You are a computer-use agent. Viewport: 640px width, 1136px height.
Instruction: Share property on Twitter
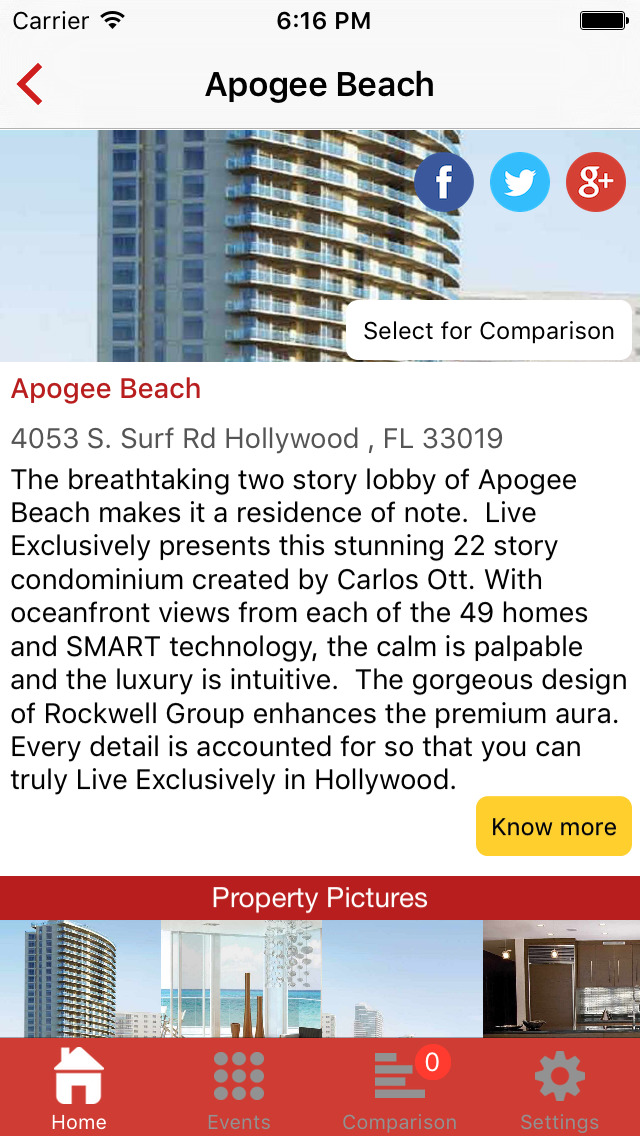point(520,182)
